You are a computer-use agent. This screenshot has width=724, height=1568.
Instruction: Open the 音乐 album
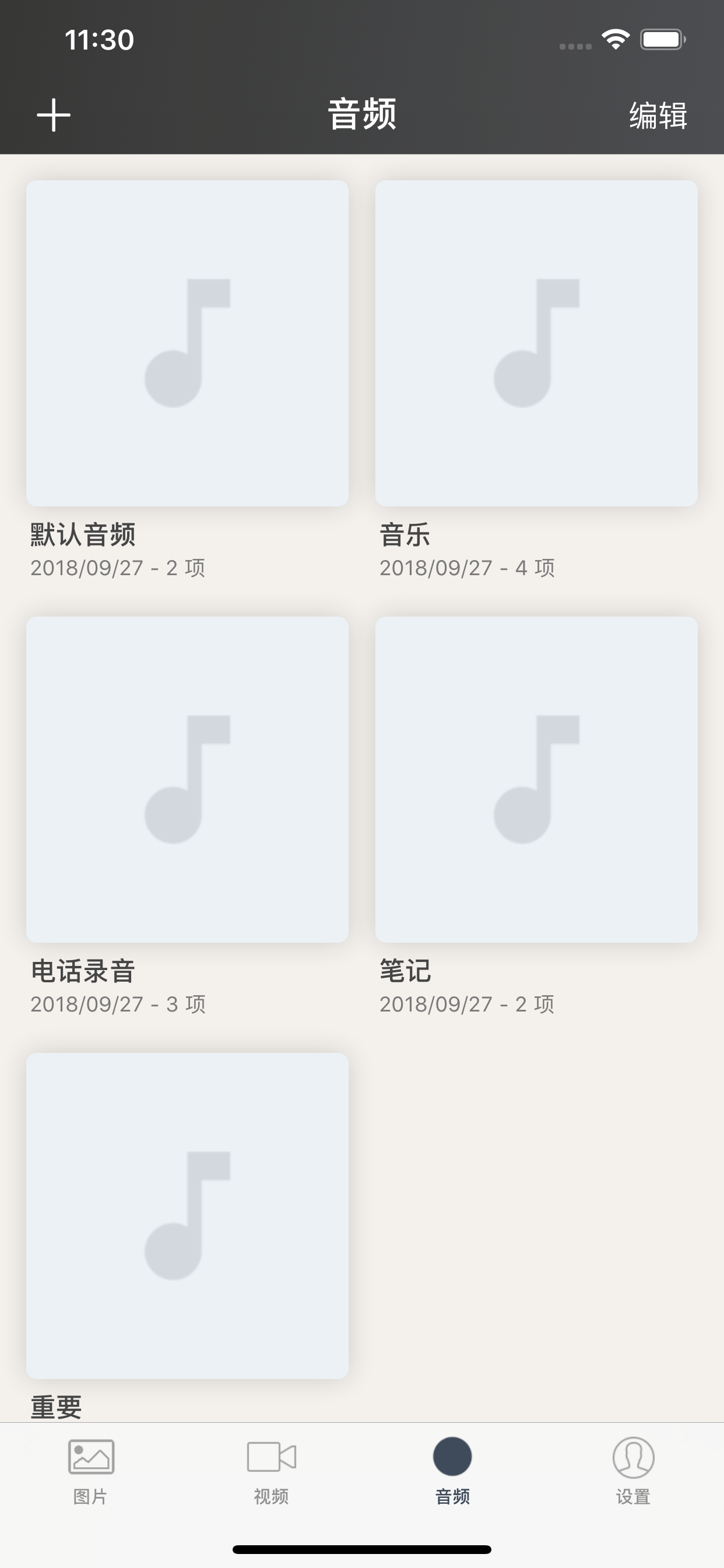tap(537, 342)
